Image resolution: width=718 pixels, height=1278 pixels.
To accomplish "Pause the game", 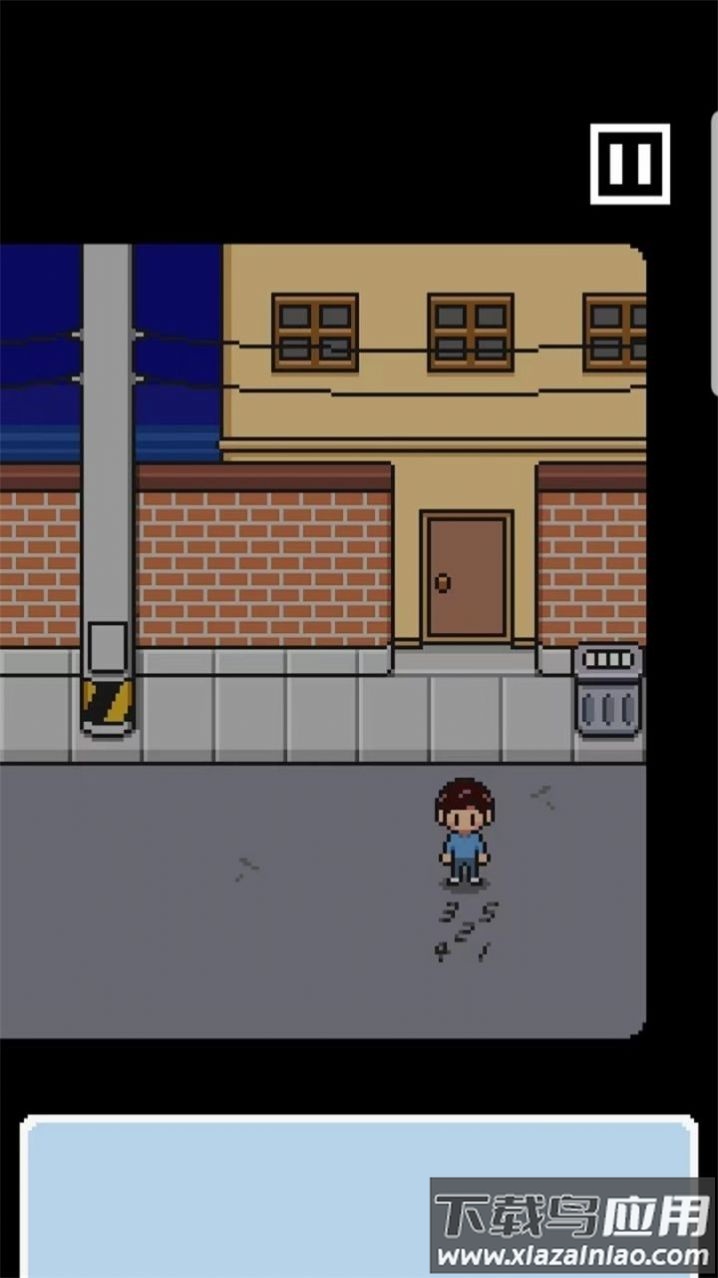I will pyautogui.click(x=630, y=164).
